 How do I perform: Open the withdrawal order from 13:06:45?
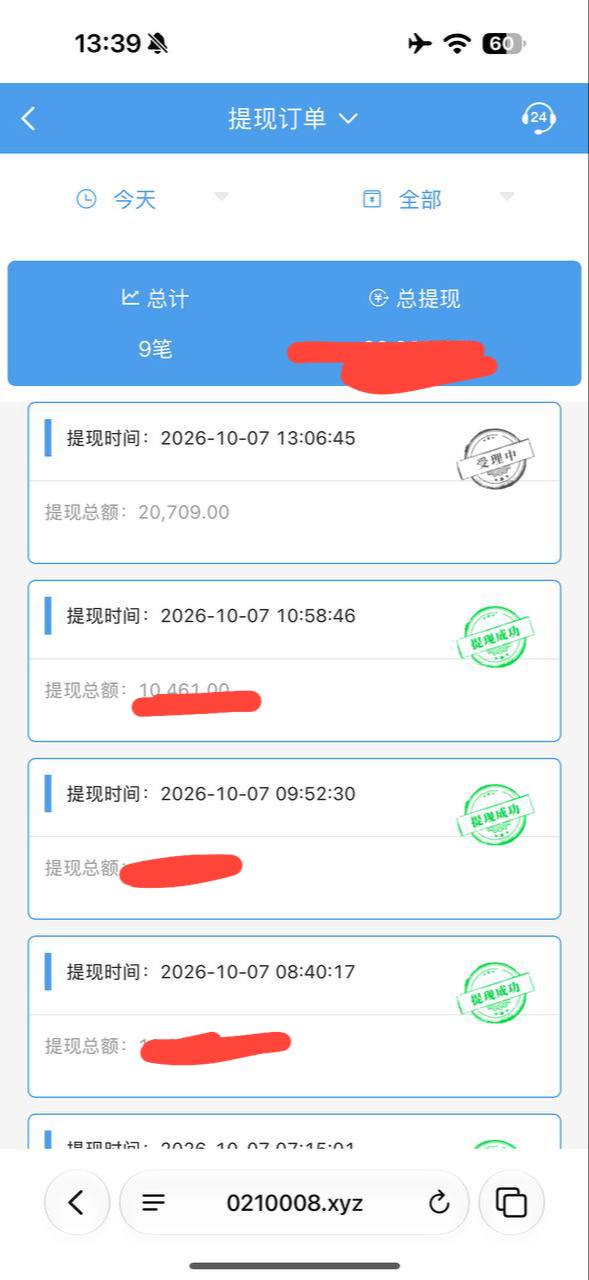pyautogui.click(x=294, y=483)
